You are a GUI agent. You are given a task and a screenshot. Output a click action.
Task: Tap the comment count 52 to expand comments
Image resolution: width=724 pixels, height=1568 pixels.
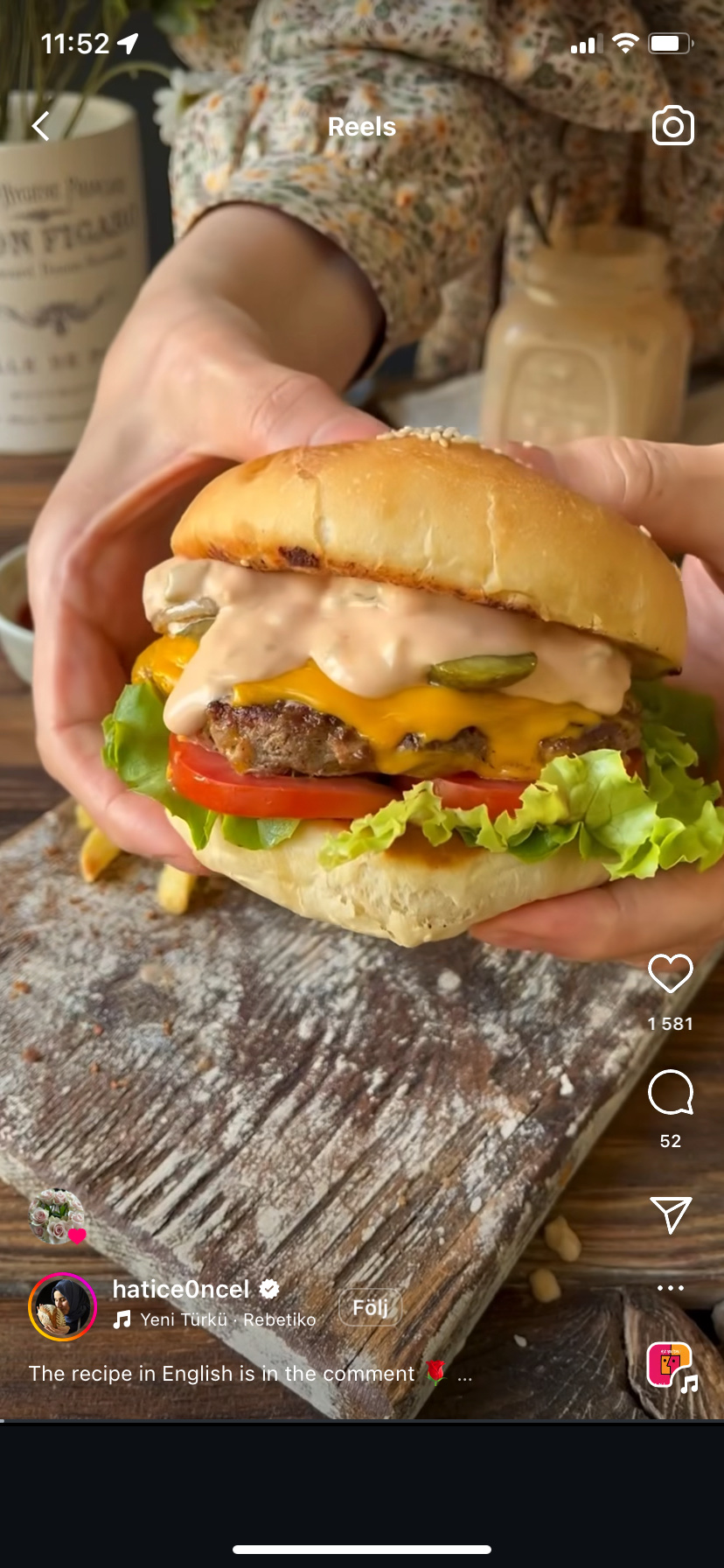click(x=670, y=1140)
